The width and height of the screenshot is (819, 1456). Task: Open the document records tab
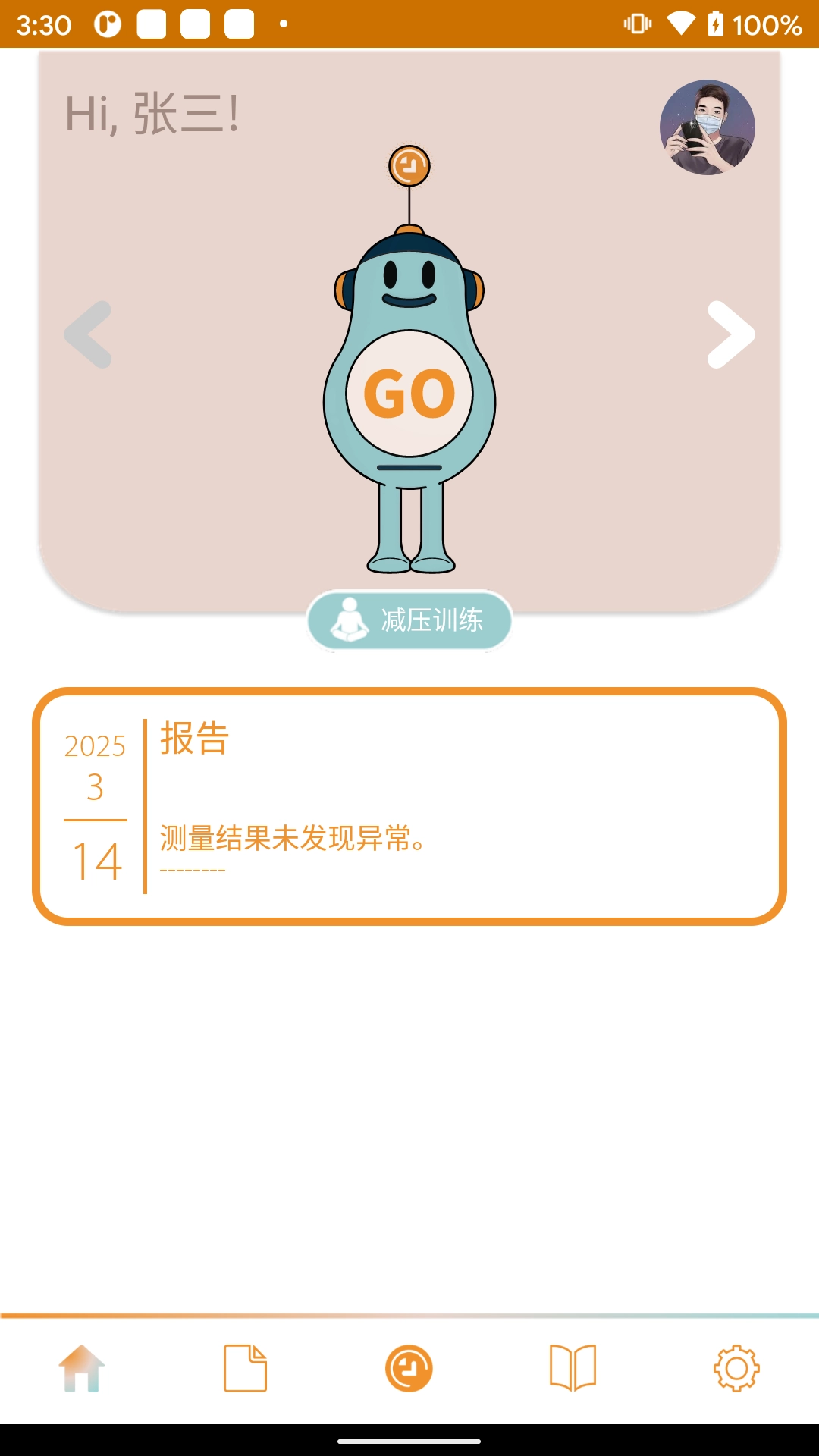click(245, 1369)
